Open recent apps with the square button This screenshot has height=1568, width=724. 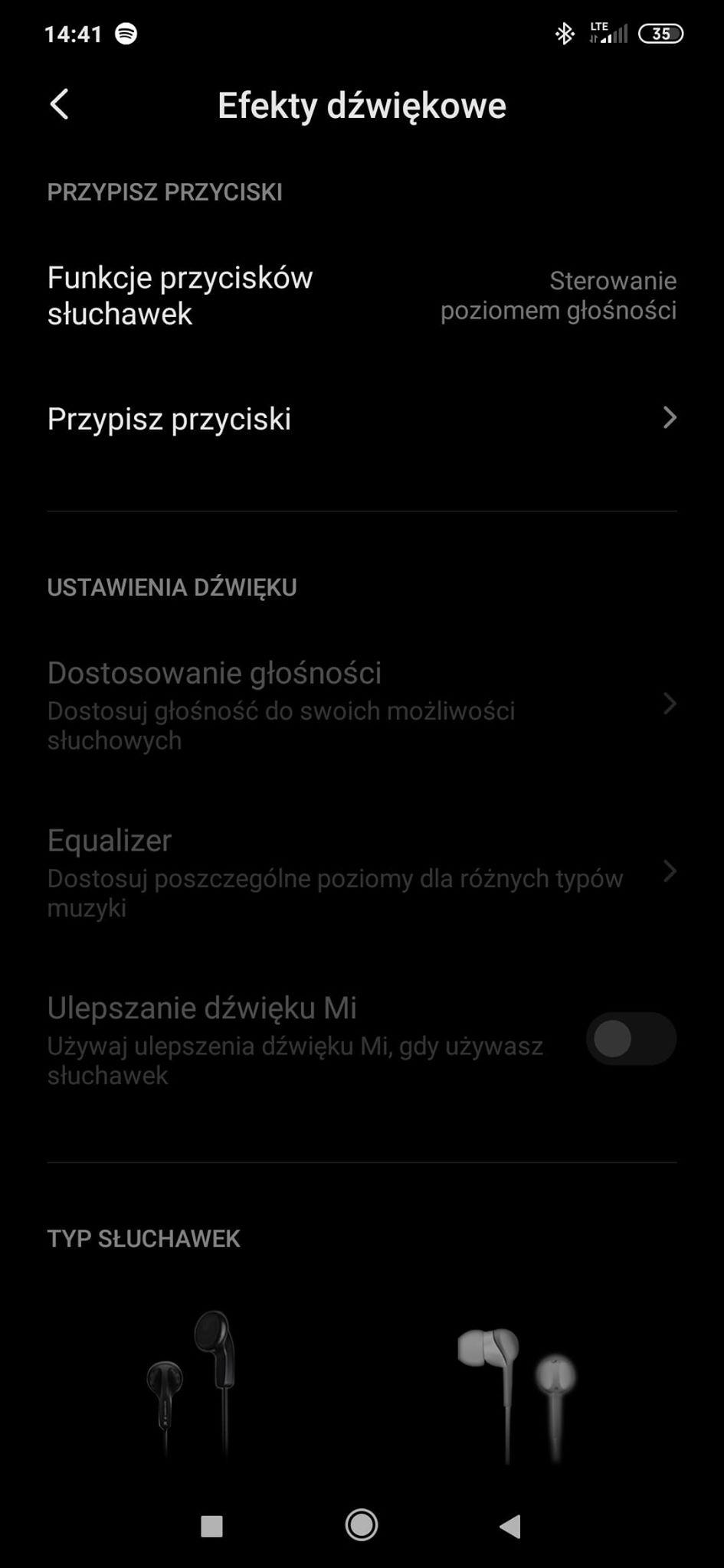211,1526
